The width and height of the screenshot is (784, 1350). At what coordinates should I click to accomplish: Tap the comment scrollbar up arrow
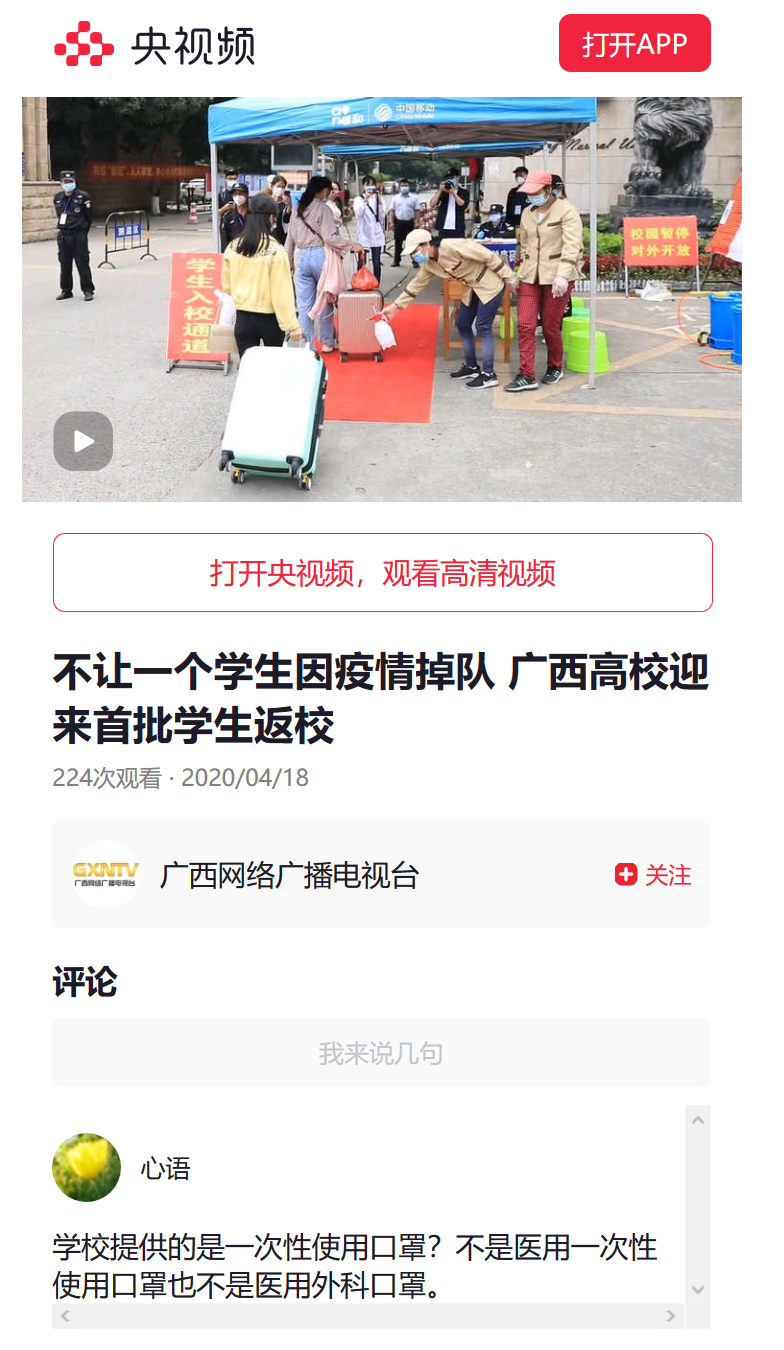click(698, 1120)
